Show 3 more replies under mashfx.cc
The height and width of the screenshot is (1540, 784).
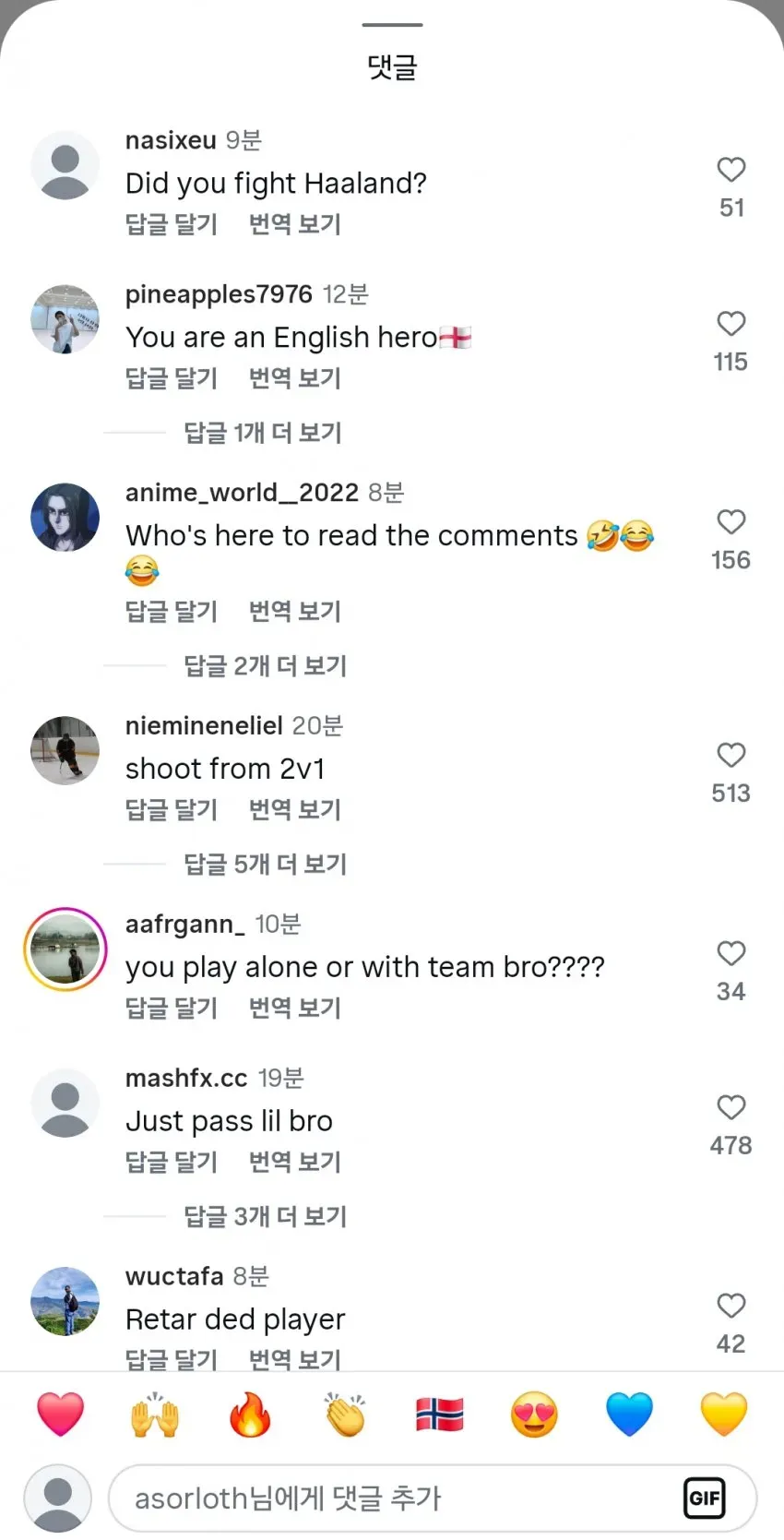click(x=266, y=1216)
